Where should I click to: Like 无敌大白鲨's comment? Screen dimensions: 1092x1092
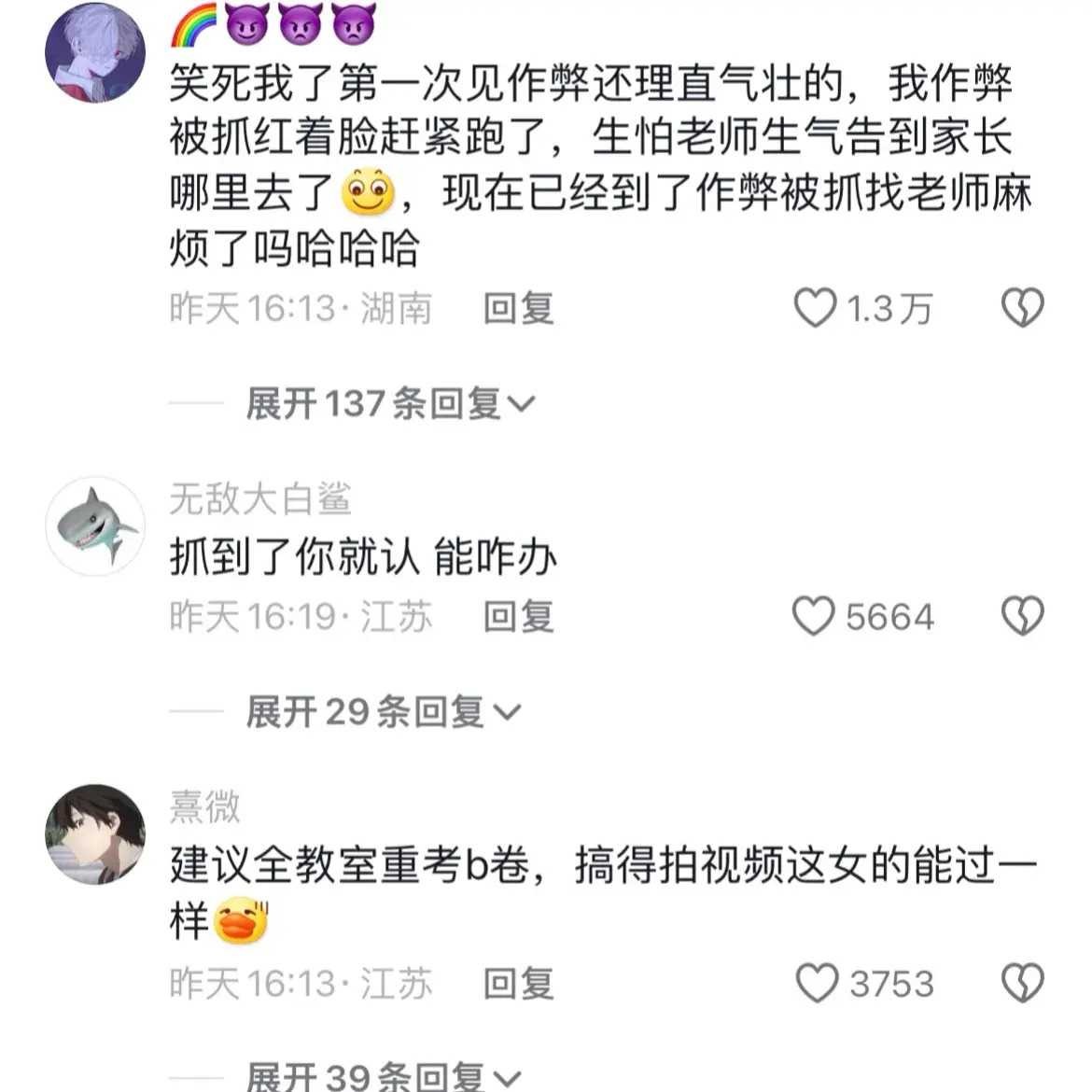coord(813,617)
